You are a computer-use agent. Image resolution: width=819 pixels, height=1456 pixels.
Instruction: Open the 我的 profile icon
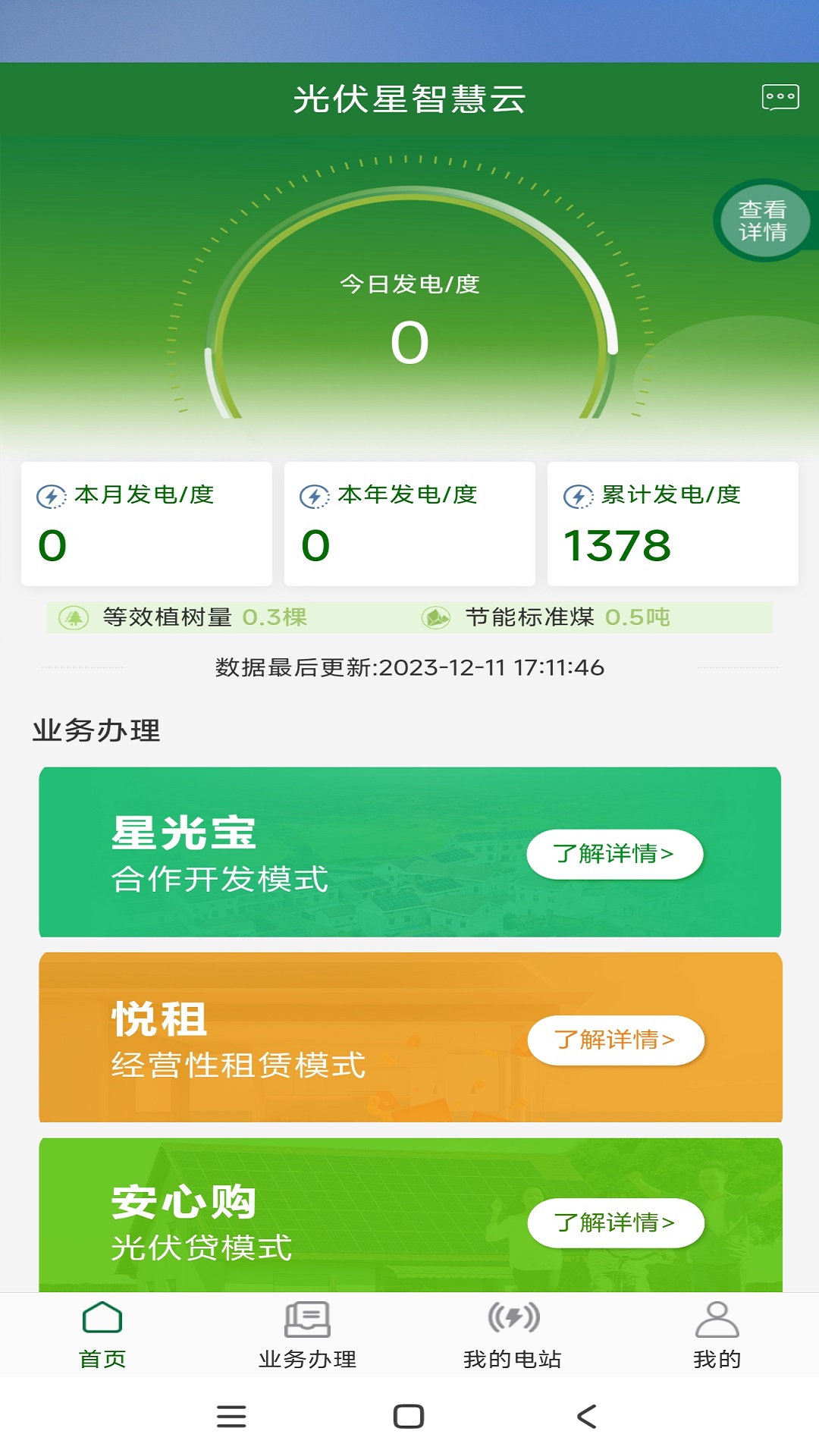(716, 1321)
